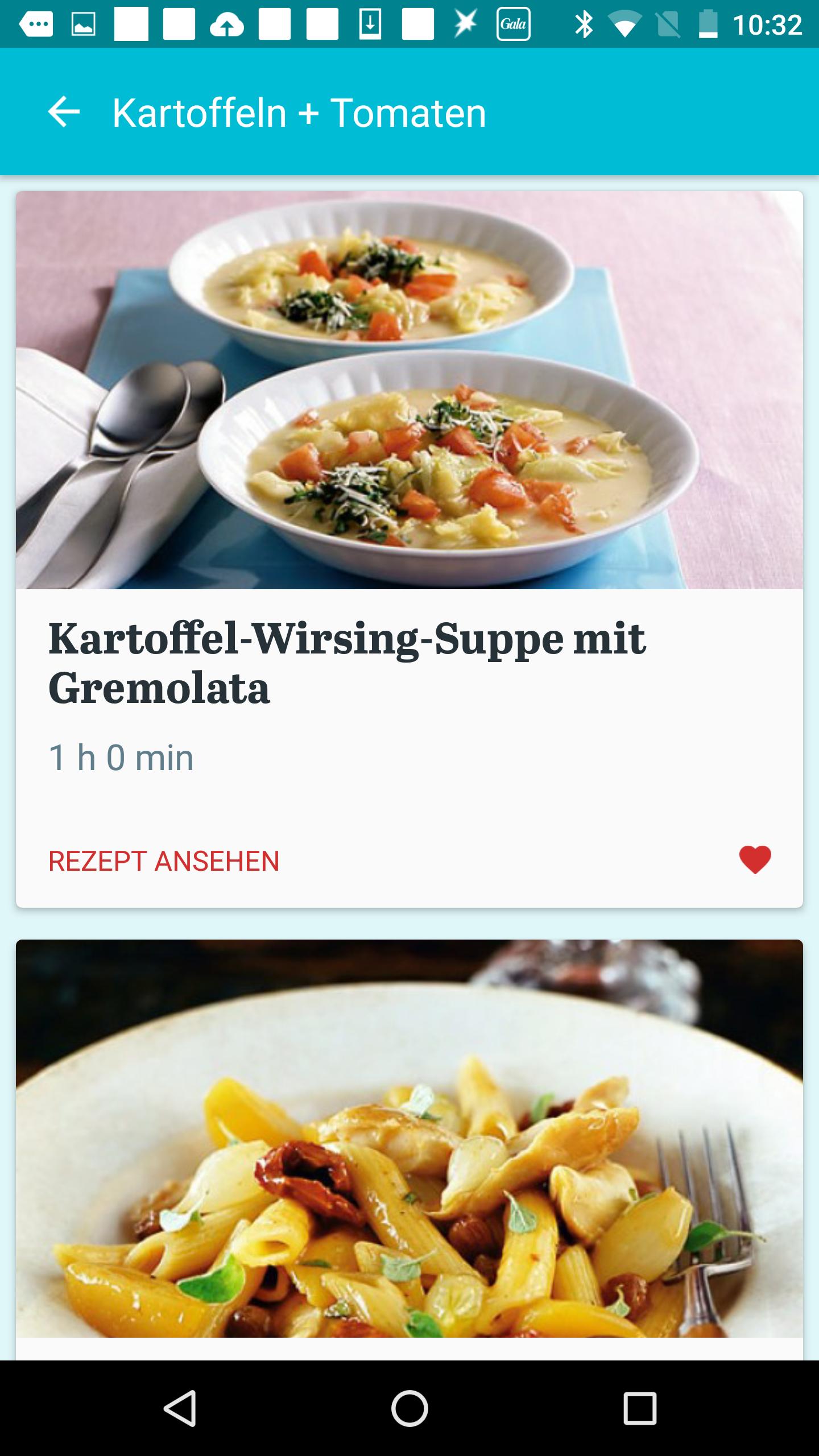Toggle the heart on Kartoffel-Wirsing-Suppe
Image resolution: width=819 pixels, height=1456 pixels.
click(755, 859)
